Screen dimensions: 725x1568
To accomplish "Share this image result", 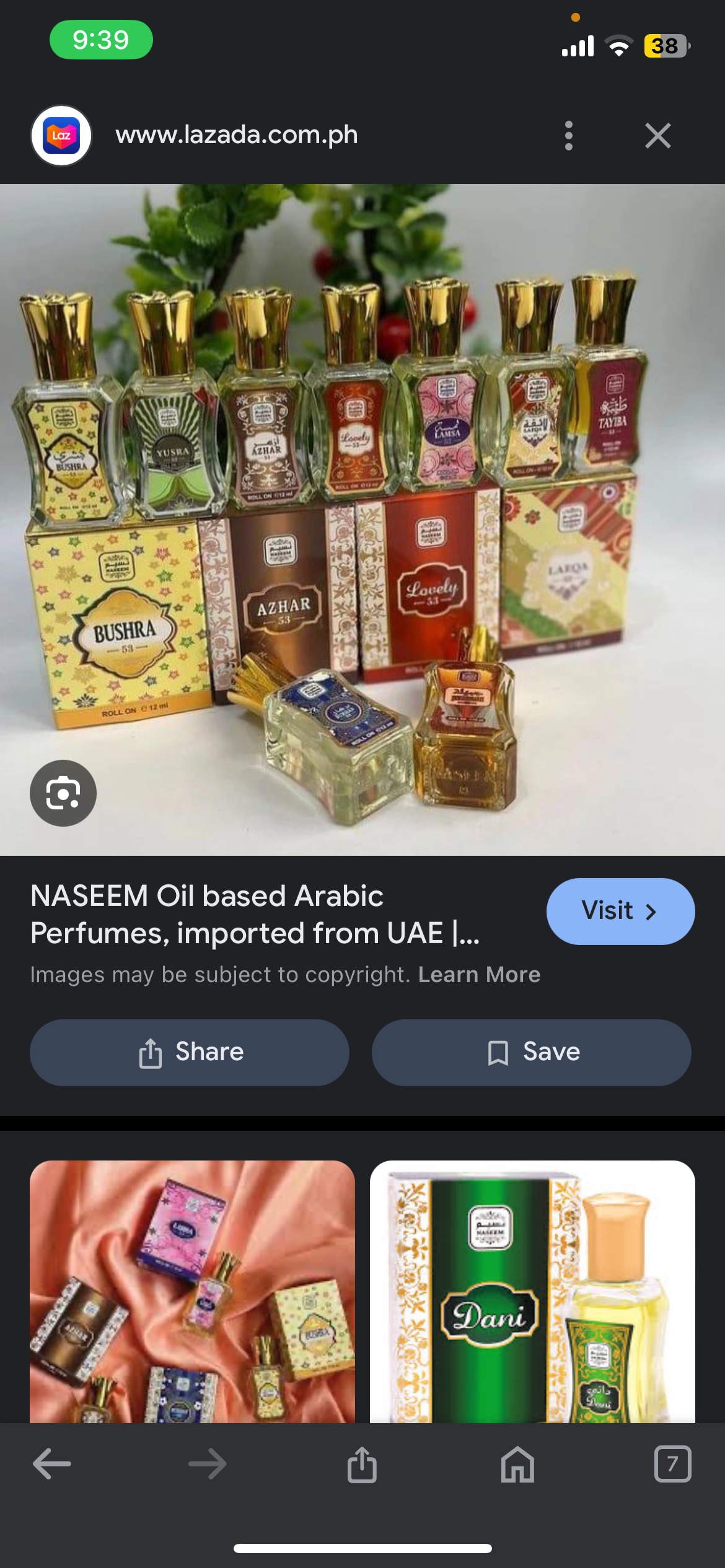I will coord(190,1052).
